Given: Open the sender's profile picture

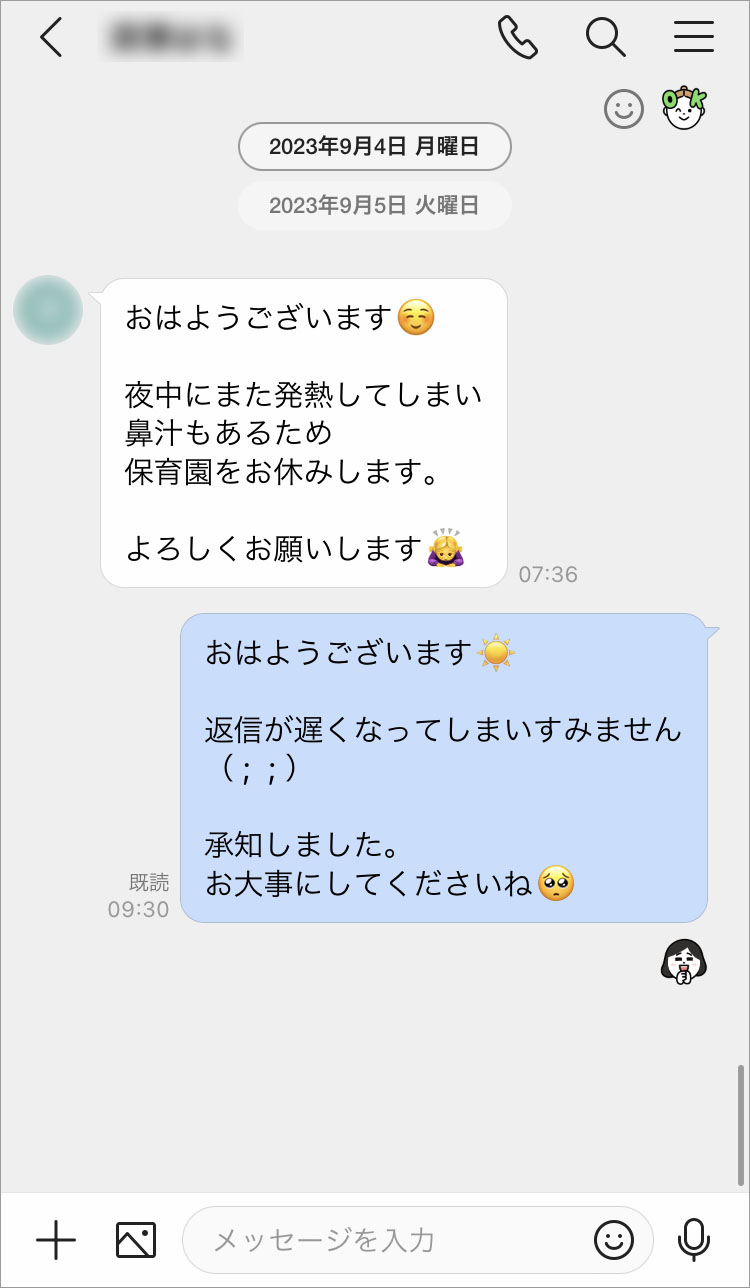Looking at the screenshot, I should 48,310.
